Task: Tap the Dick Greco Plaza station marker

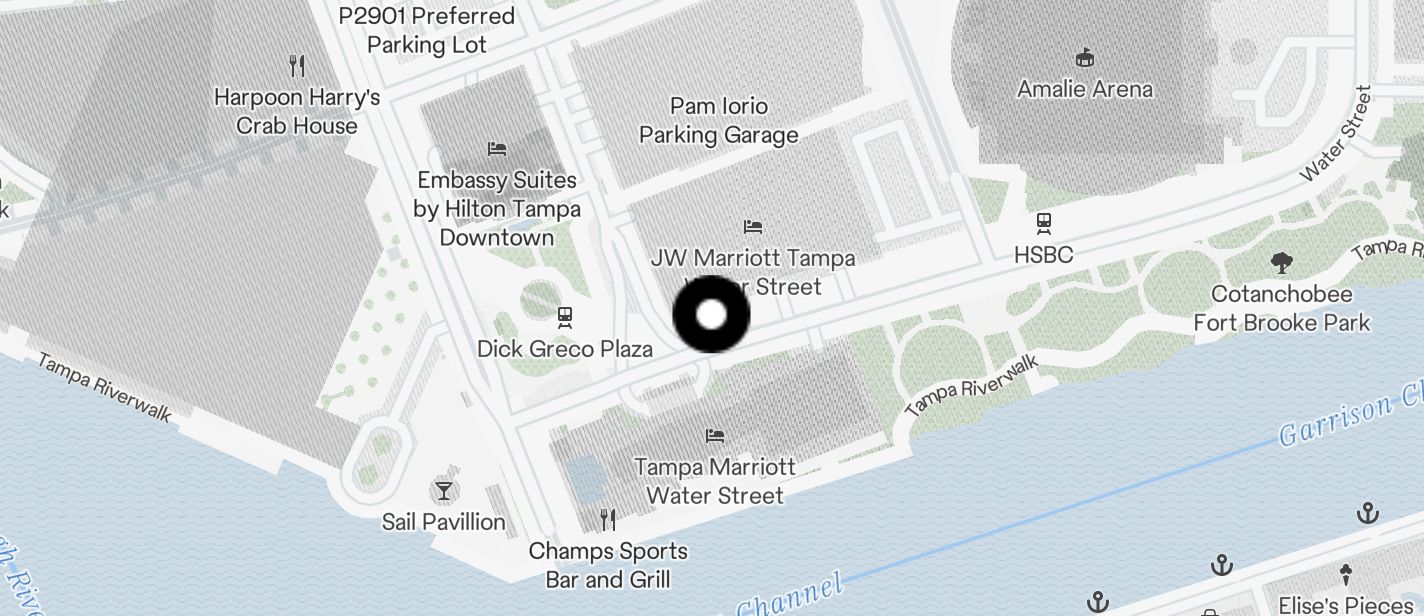Action: pyautogui.click(x=565, y=317)
